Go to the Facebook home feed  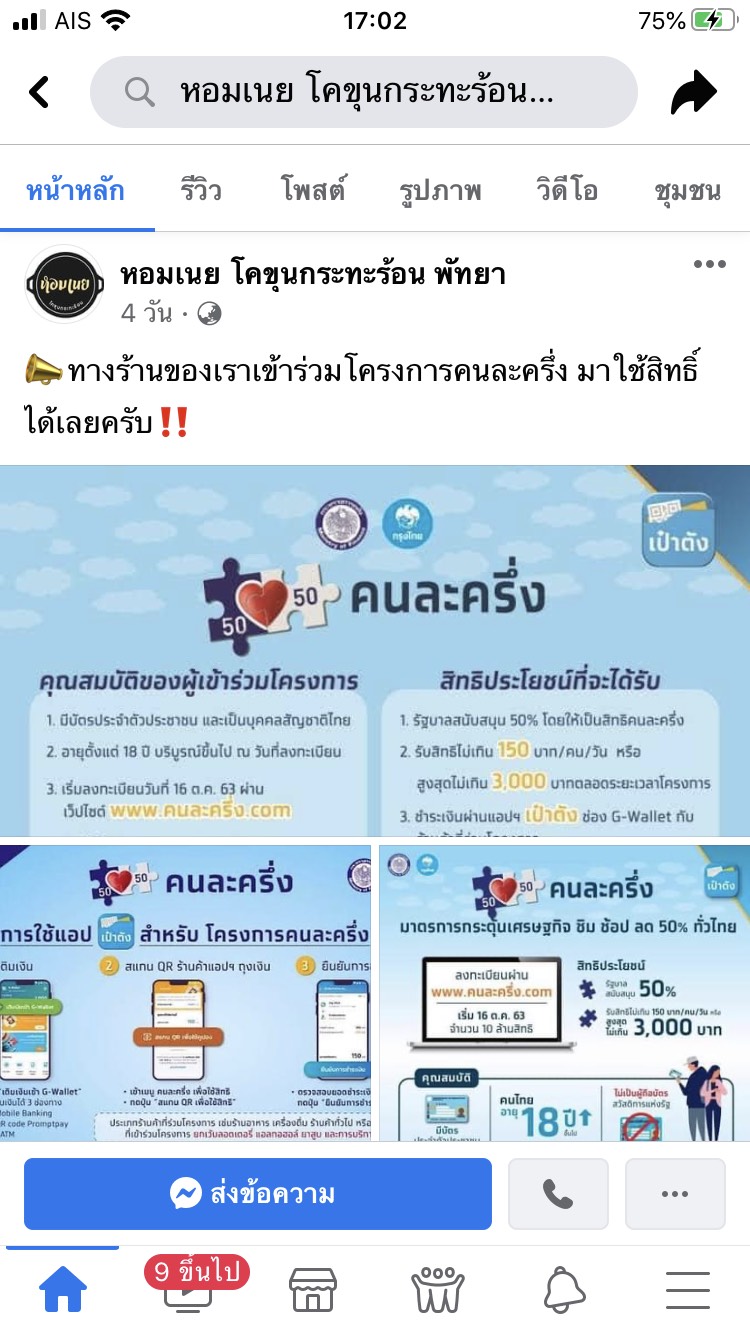tap(62, 1290)
